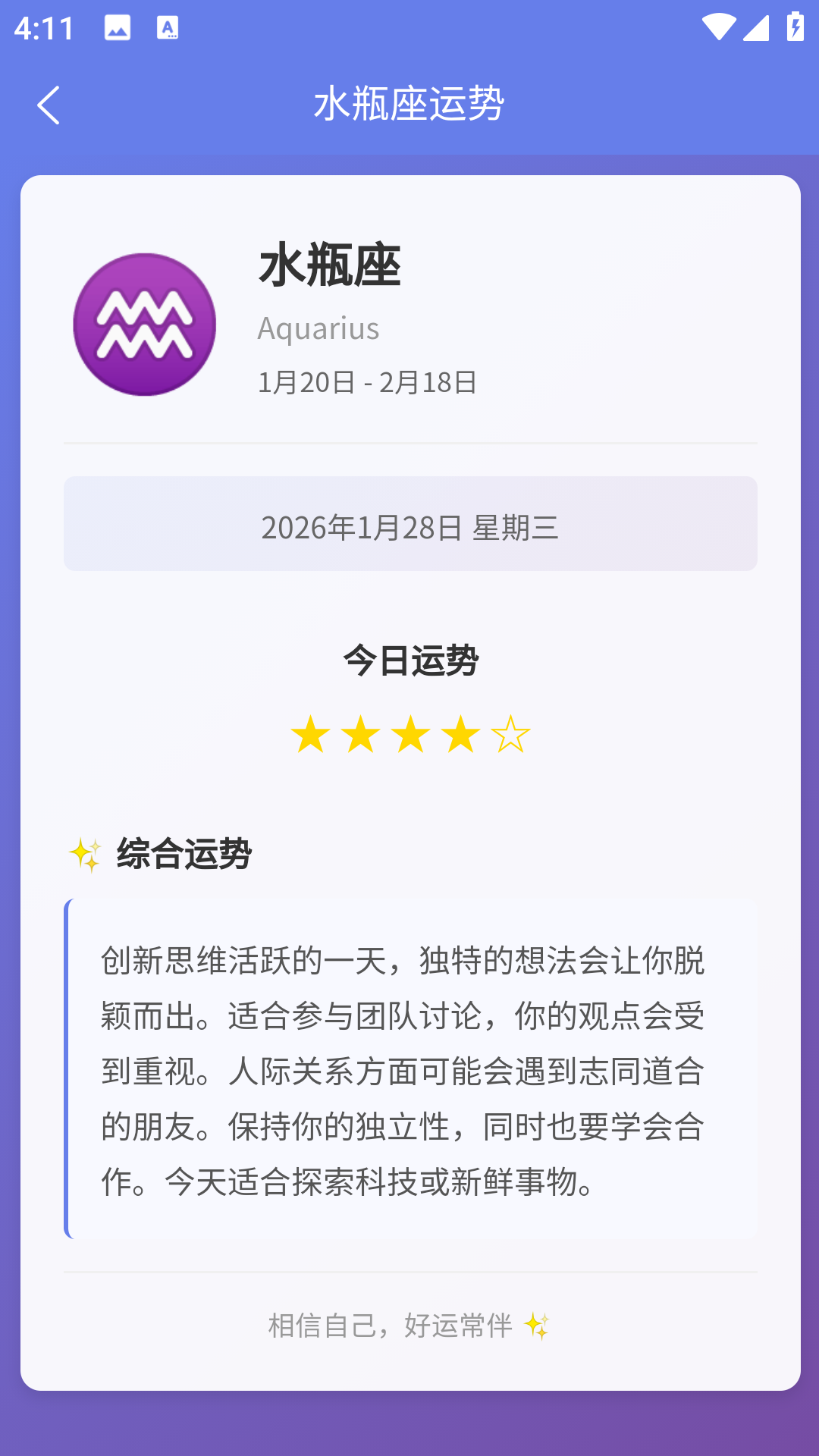Tap the 今日运势 heading

coord(409,661)
